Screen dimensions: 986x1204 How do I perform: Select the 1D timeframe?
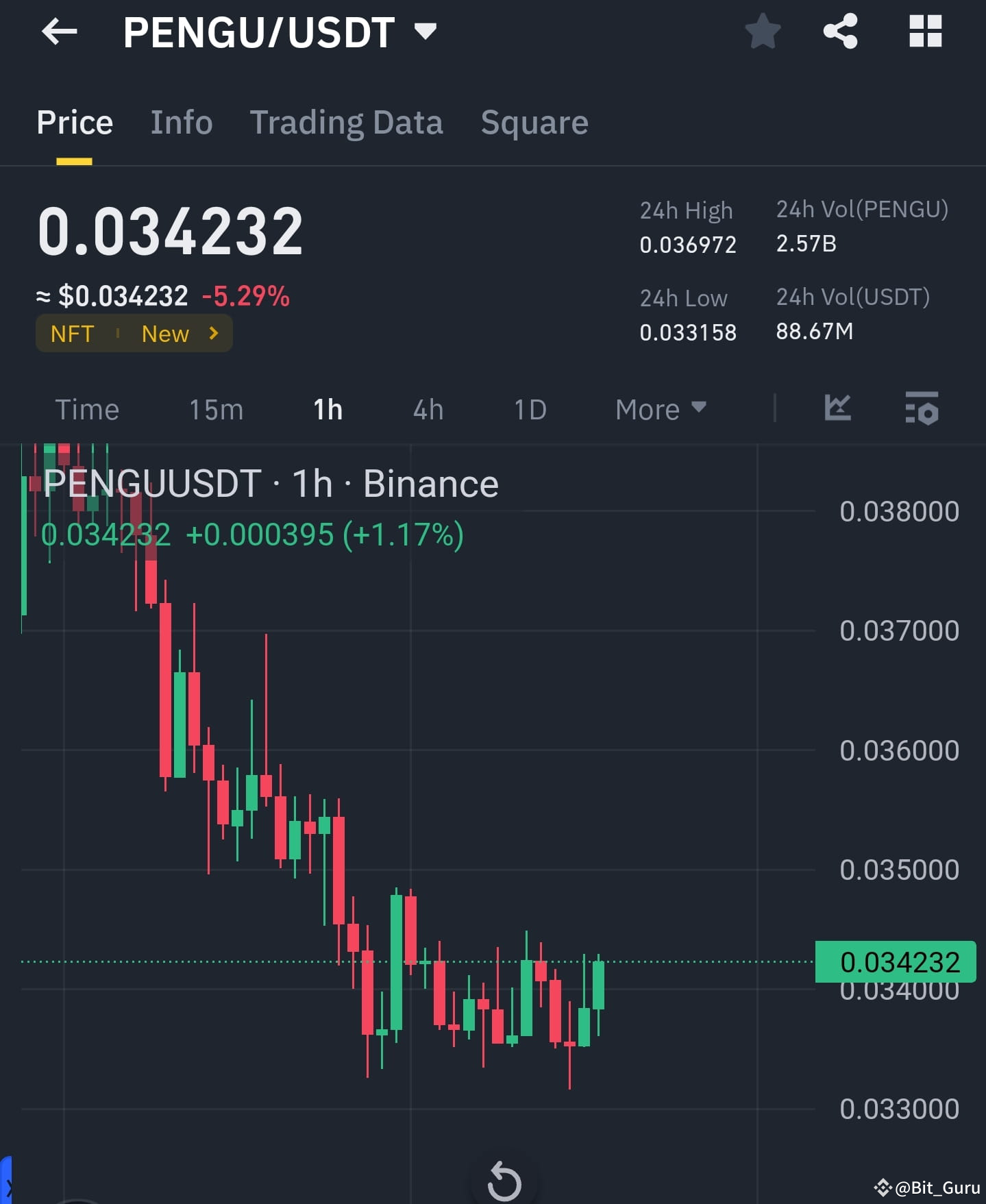pyautogui.click(x=529, y=408)
